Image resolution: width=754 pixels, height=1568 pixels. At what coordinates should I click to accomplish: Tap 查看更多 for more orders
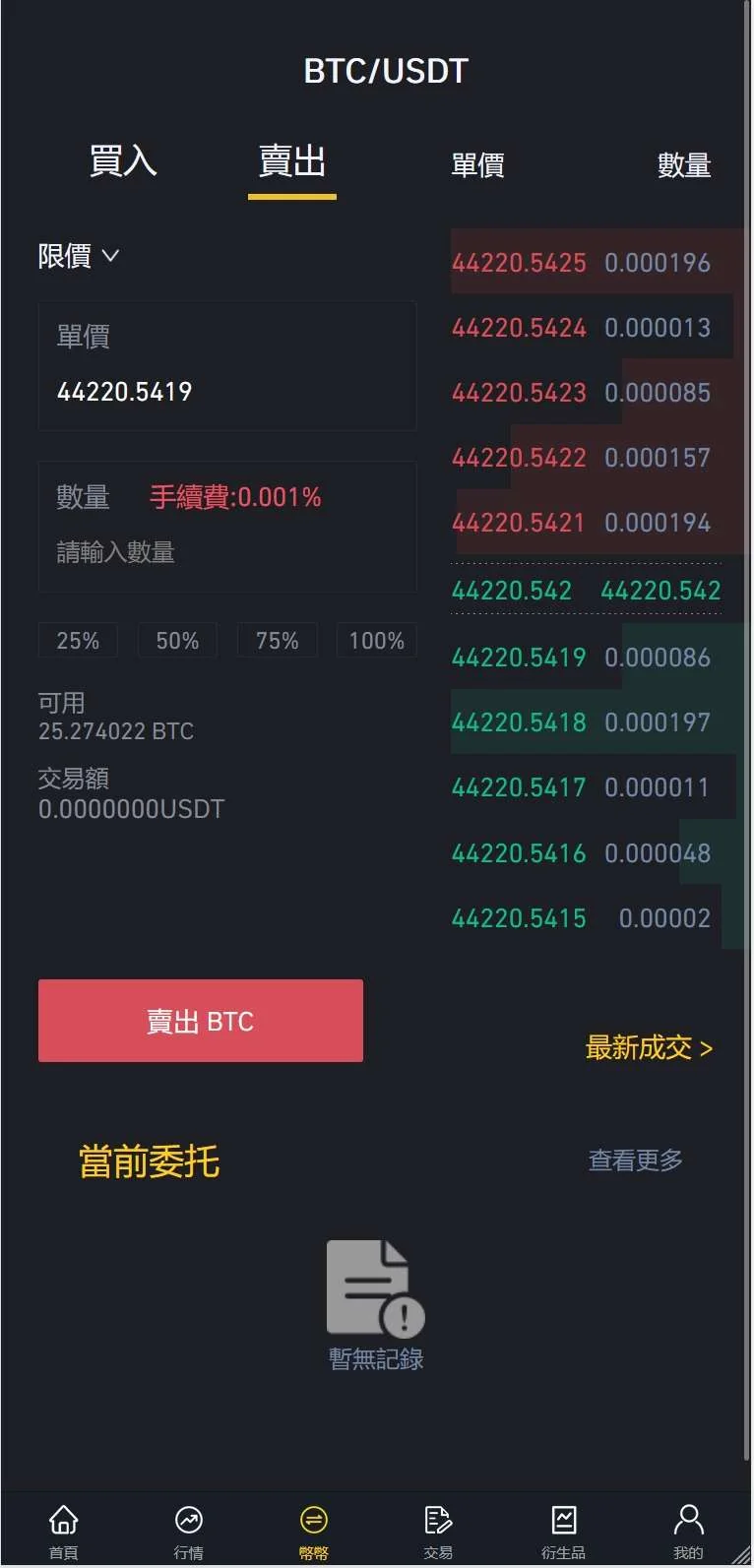(635, 1160)
